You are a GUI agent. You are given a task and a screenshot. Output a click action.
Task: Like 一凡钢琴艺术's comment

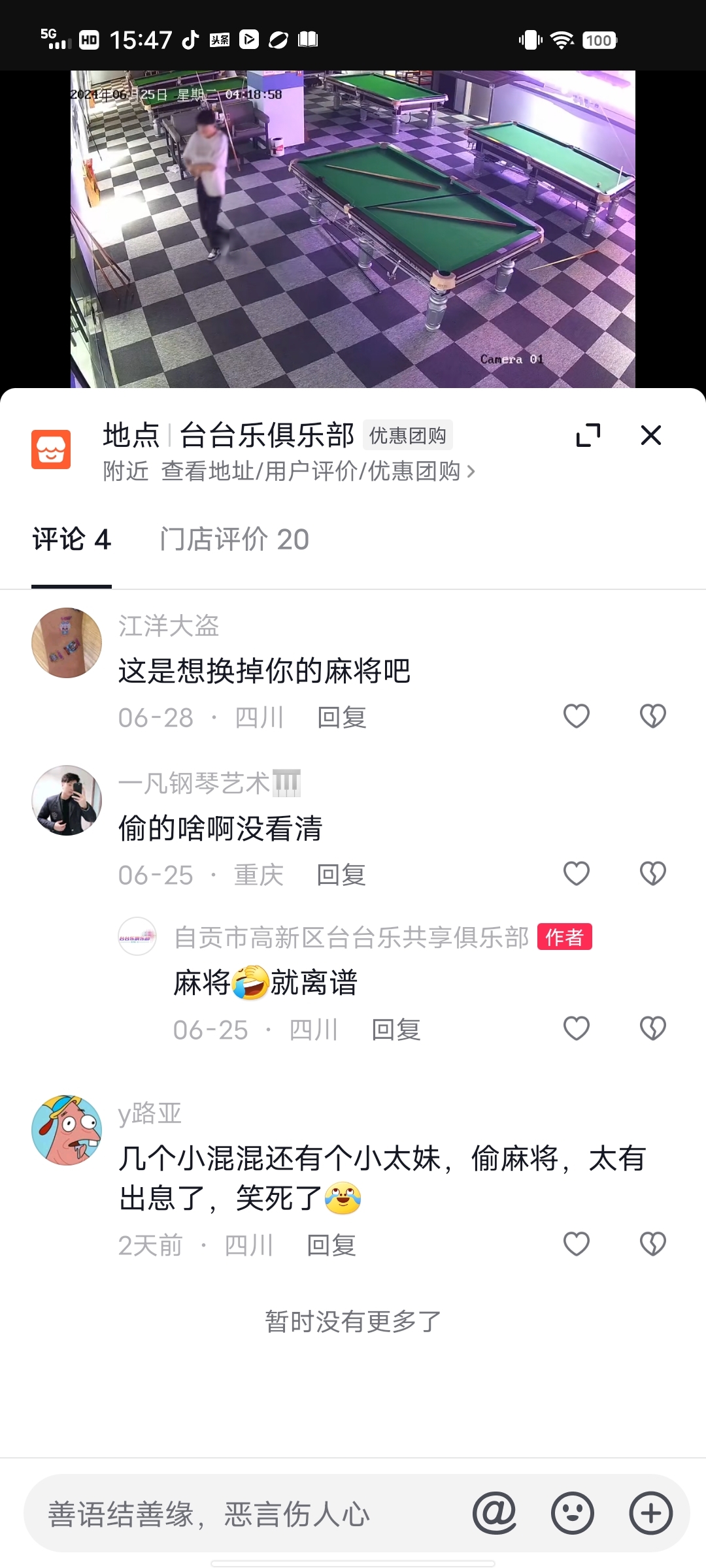click(576, 874)
